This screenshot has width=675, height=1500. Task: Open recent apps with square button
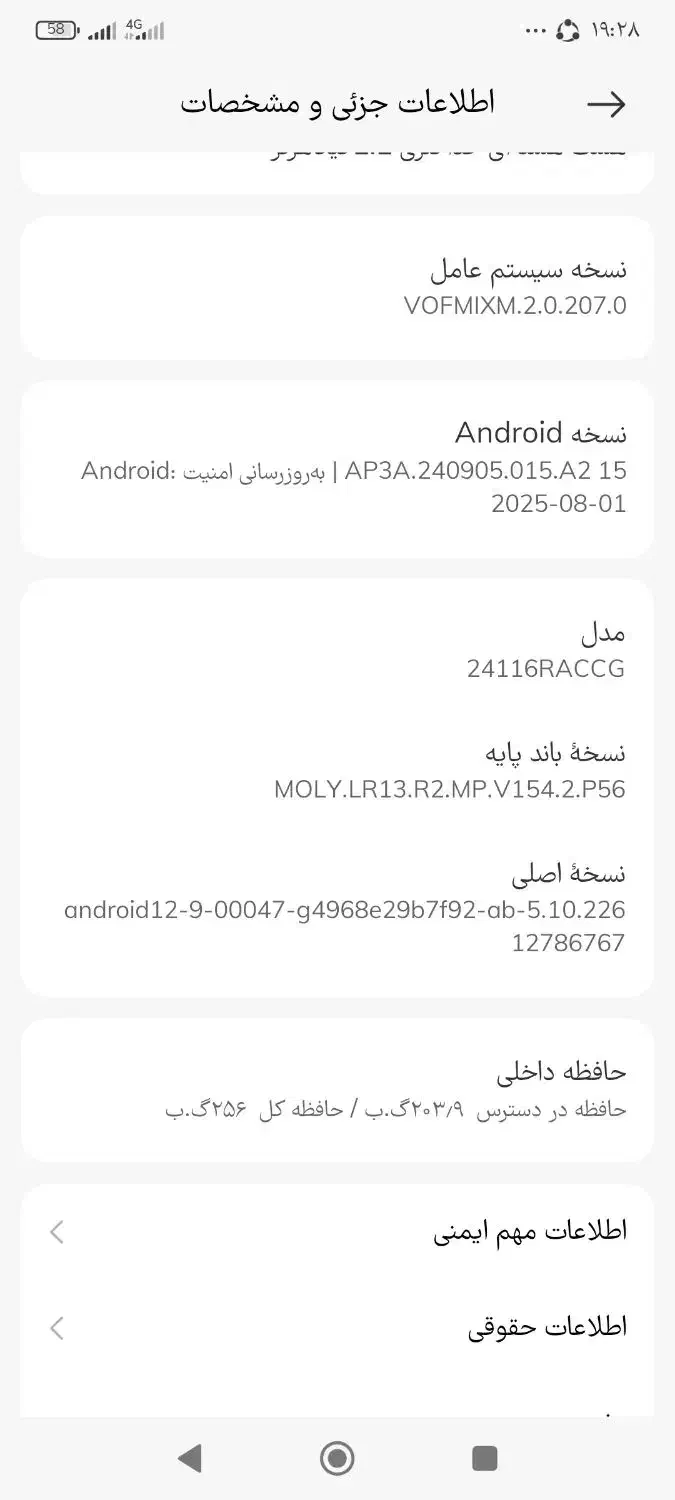click(485, 1458)
